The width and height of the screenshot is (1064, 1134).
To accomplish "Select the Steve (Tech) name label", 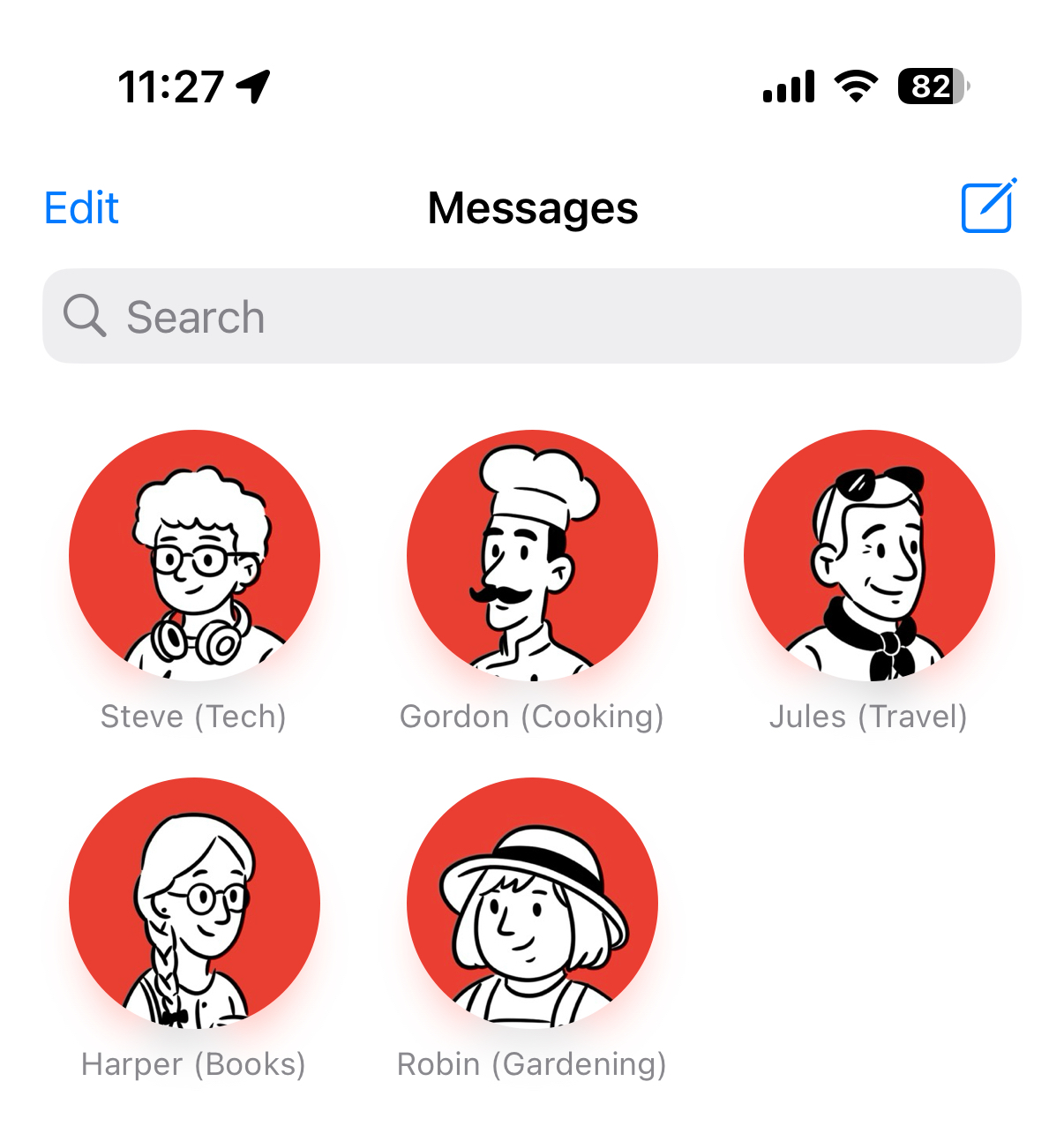I will tap(195, 716).
